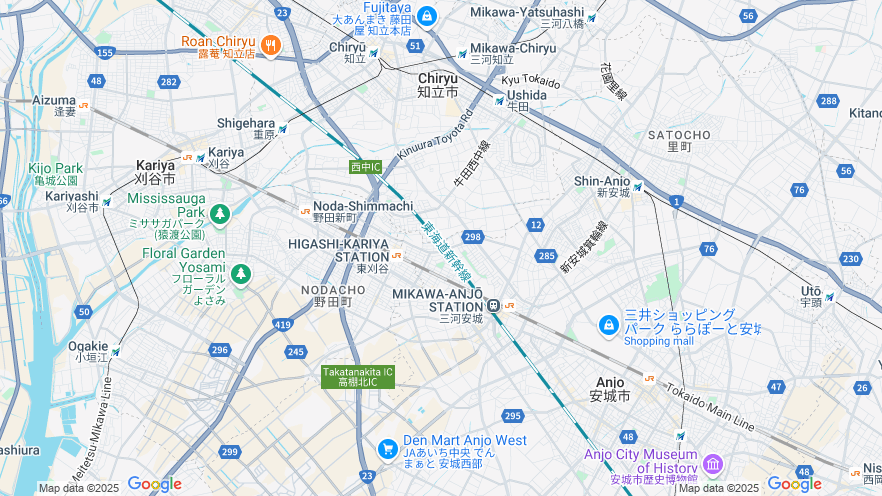Select the Fujitaya shopping pin

[427, 16]
